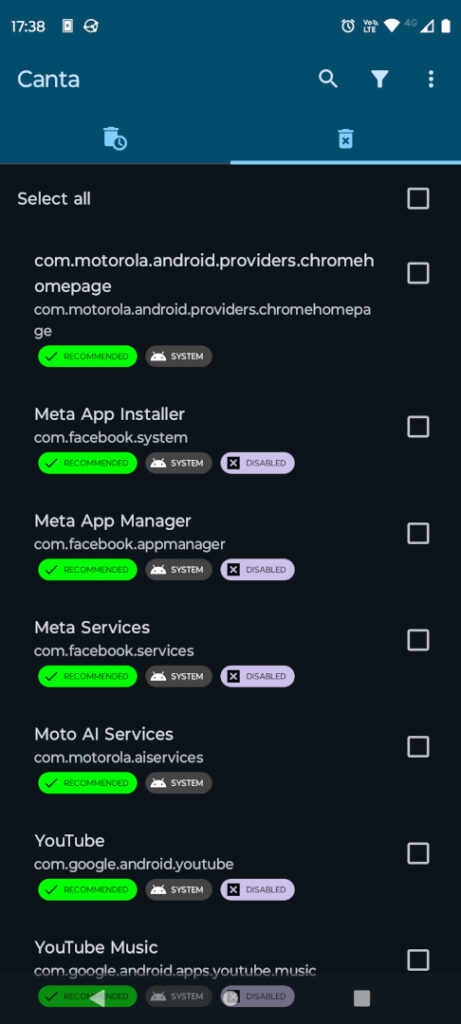Tick the YouTube checkbox
This screenshot has width=461, height=1024.
[x=418, y=853]
